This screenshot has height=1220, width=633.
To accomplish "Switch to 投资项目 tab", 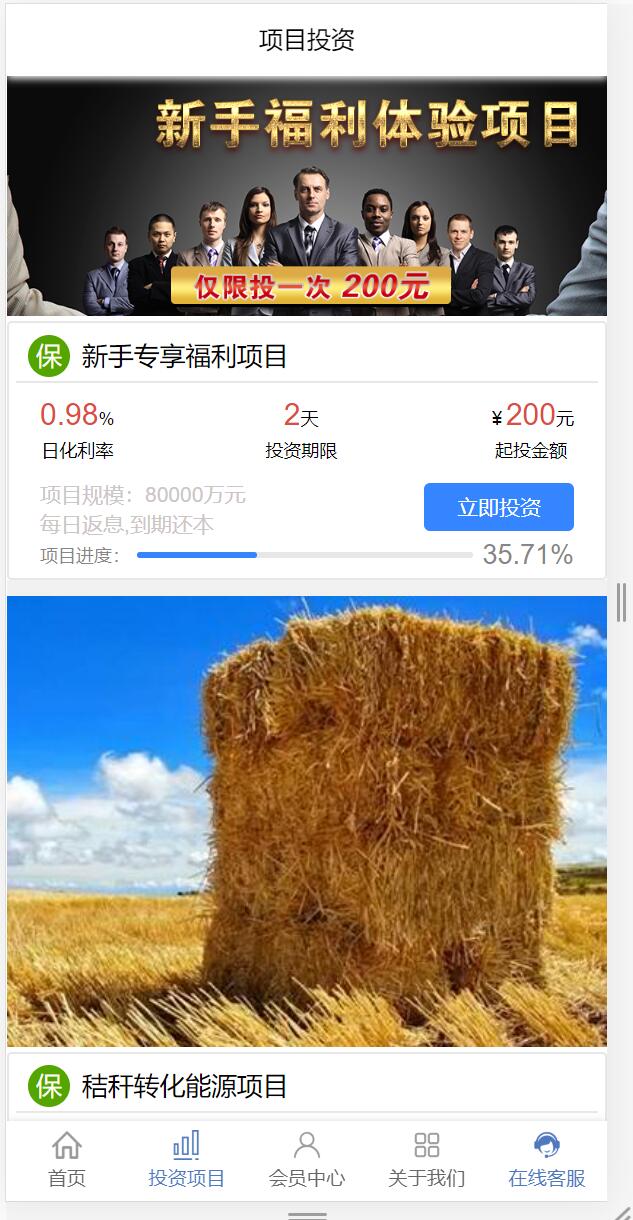I will 186,1160.
